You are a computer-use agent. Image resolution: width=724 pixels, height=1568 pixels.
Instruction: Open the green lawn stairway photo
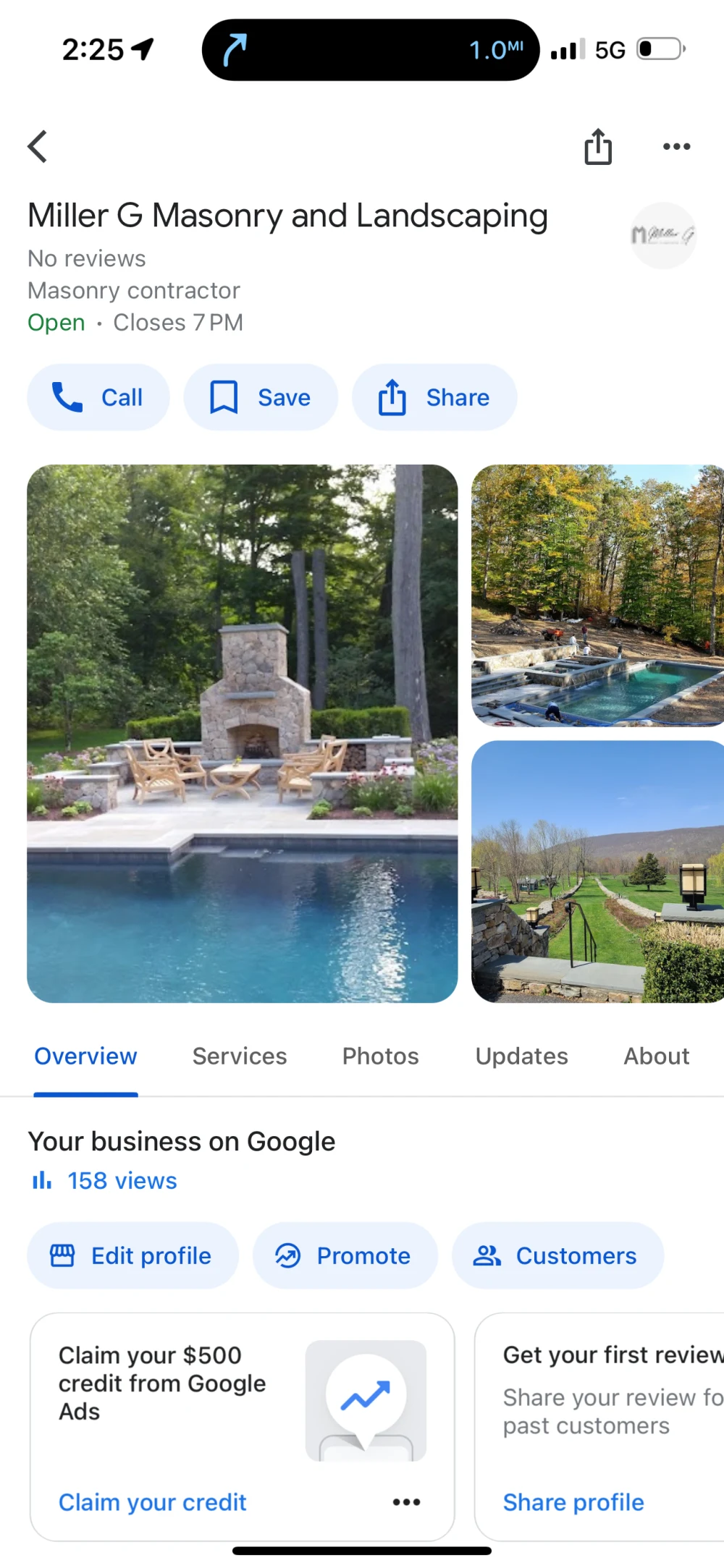tap(597, 871)
